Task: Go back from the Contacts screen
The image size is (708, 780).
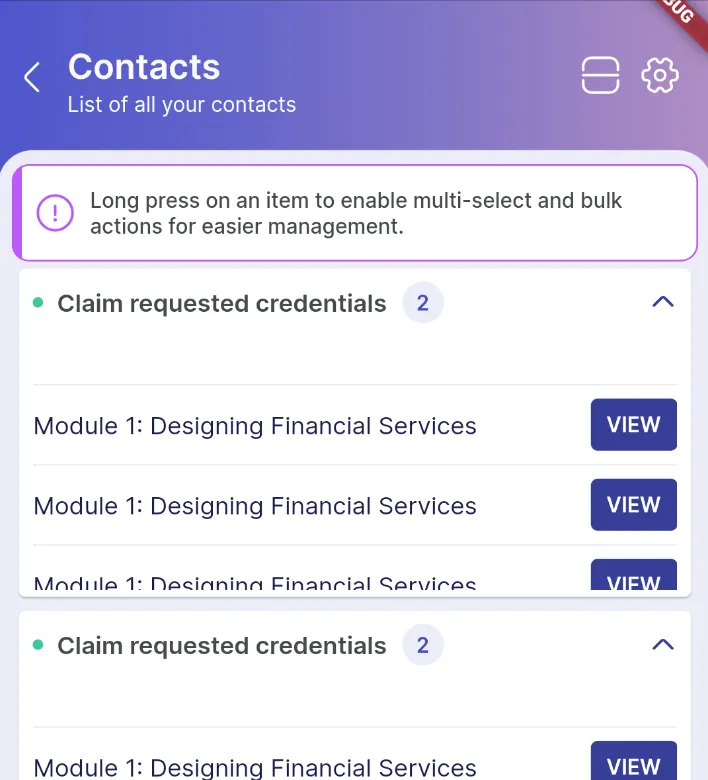Action: pos(33,77)
